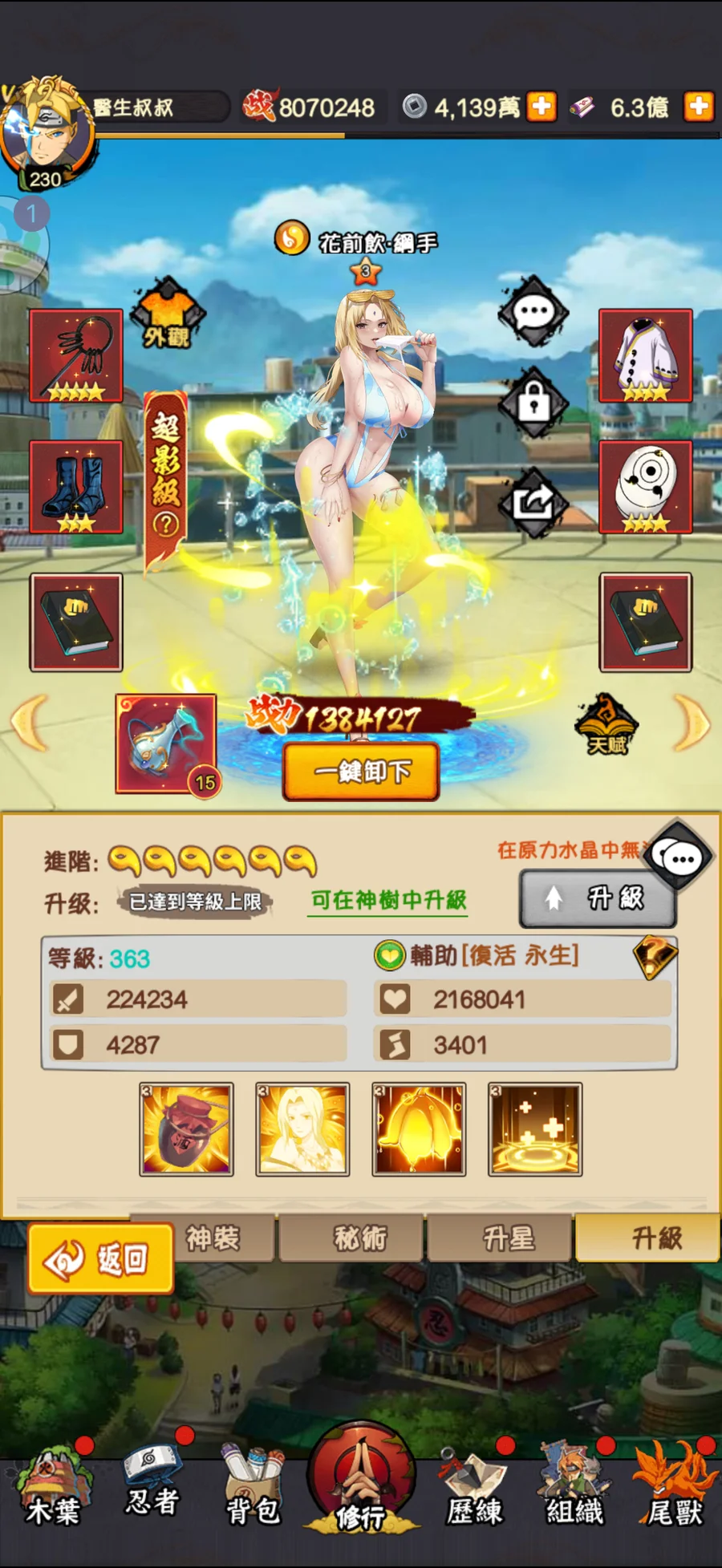View the sake jar skill icon
The height and width of the screenshot is (1568, 722).
click(186, 1129)
